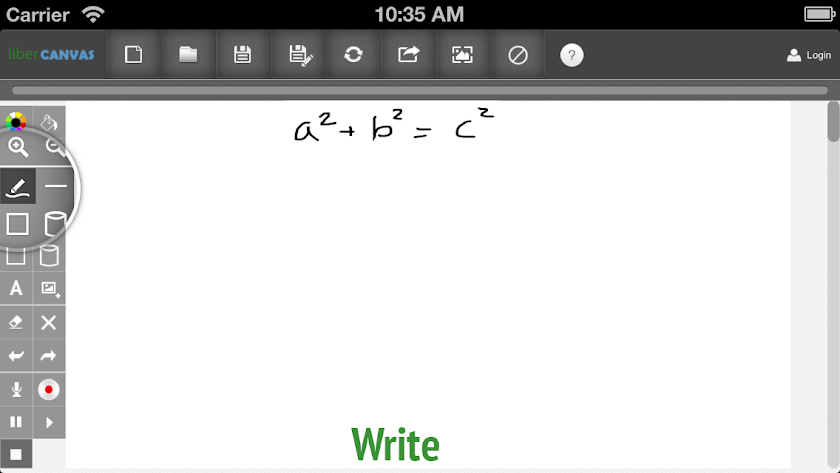840x473 pixels.
Task: Open the help question mark
Action: pyautogui.click(x=571, y=55)
